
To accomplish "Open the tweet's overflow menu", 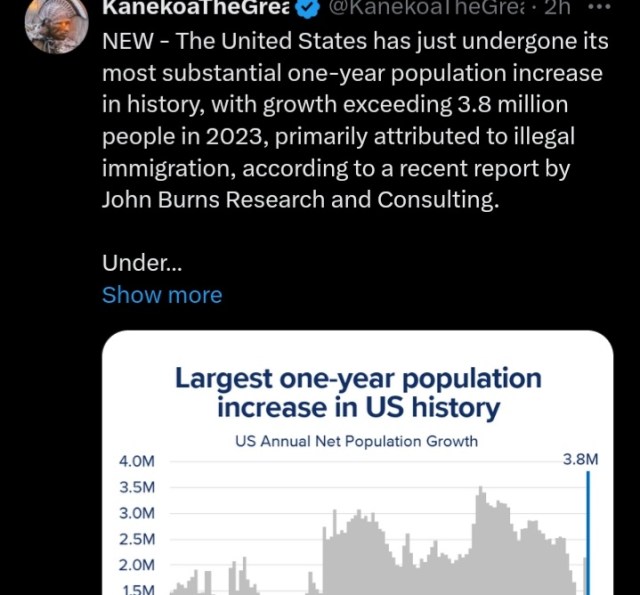I will pos(598,7).
